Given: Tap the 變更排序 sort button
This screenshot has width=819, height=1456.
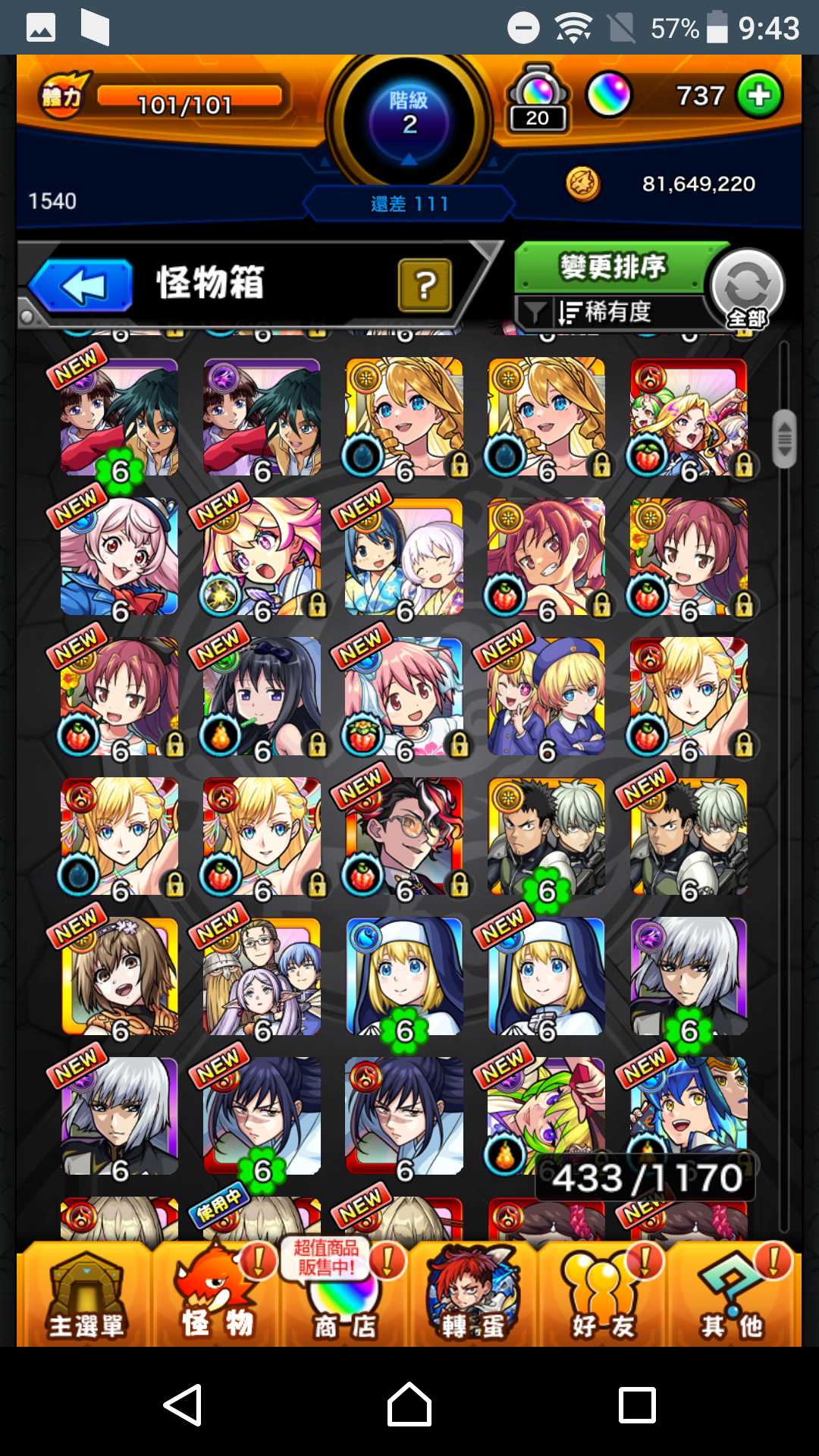Looking at the screenshot, I should click(x=613, y=267).
